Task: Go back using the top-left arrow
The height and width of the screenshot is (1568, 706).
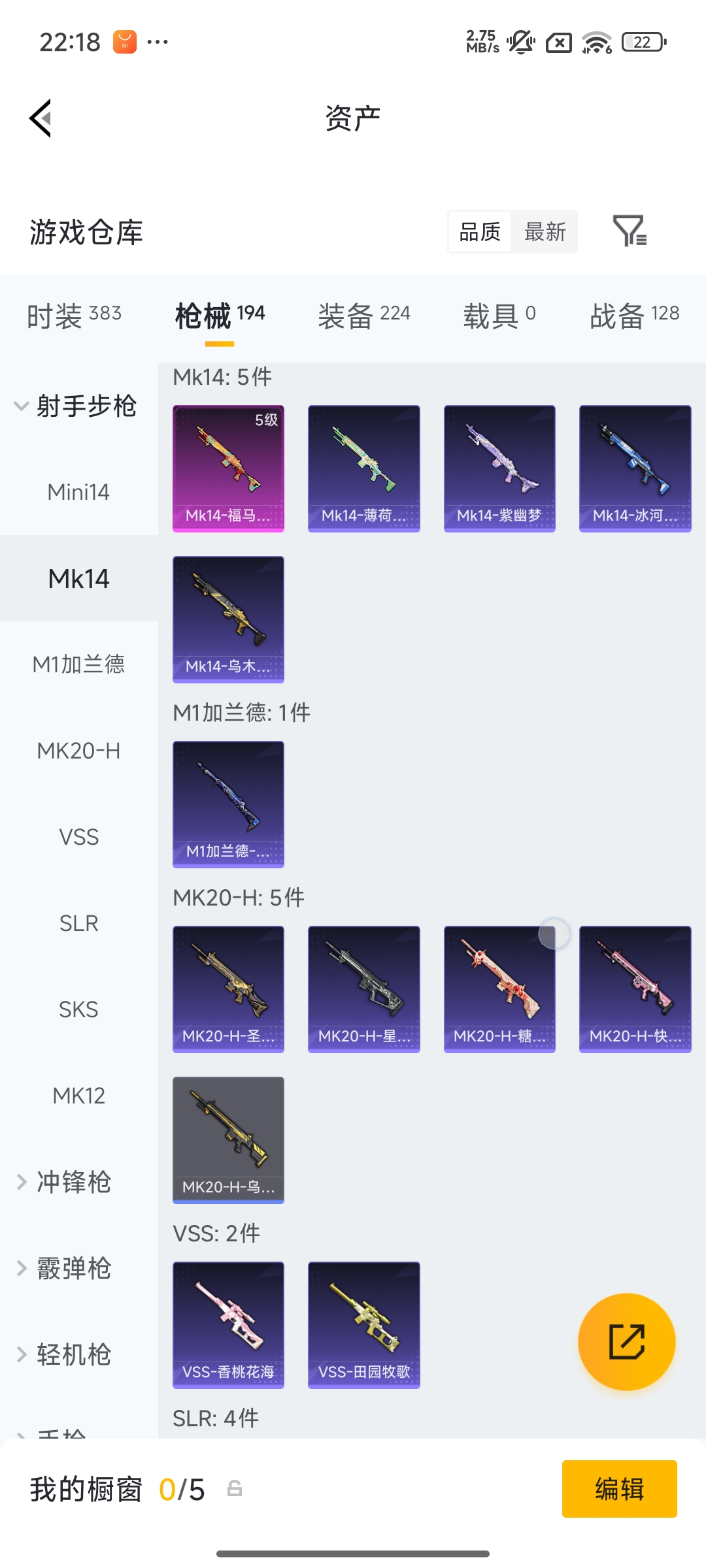Action: [41, 118]
